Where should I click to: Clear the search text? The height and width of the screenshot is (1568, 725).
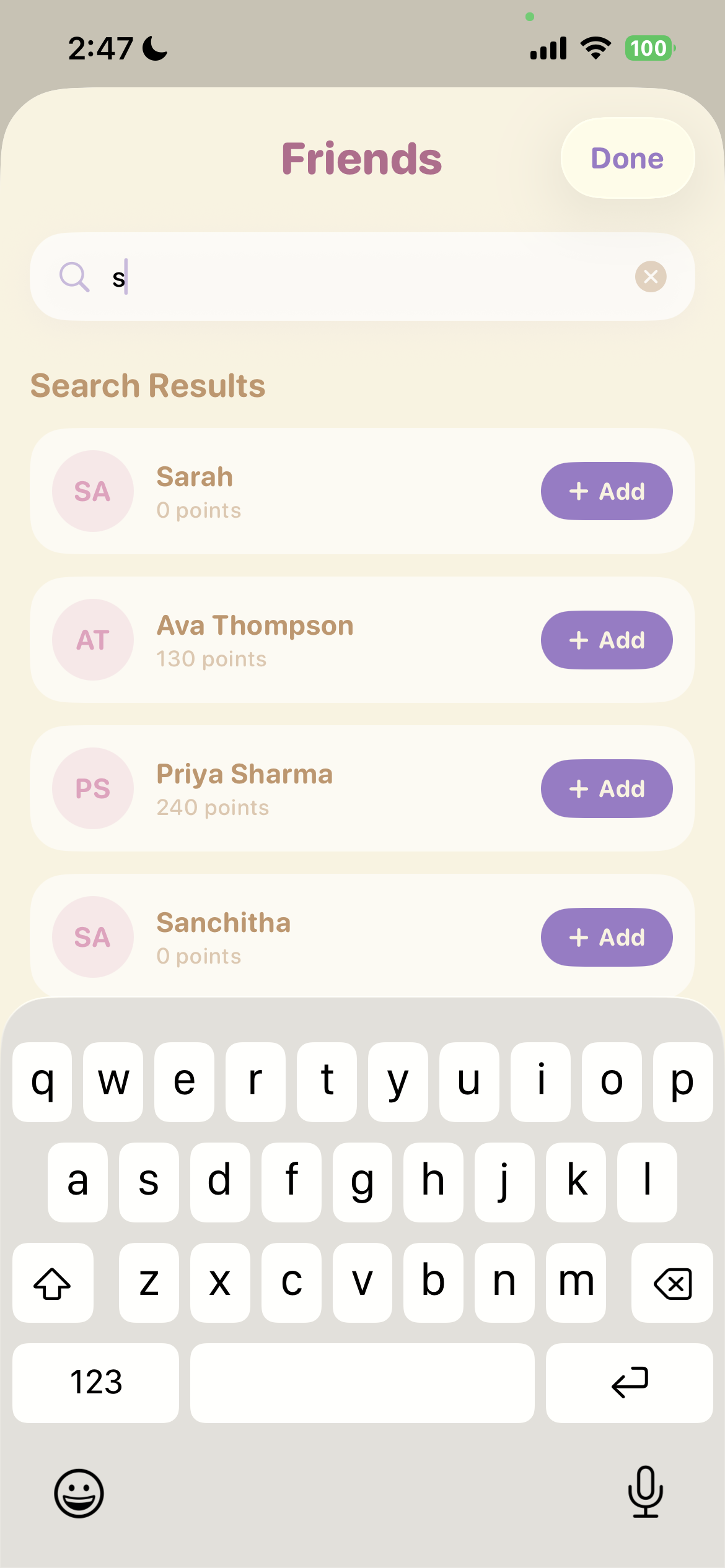coord(651,277)
